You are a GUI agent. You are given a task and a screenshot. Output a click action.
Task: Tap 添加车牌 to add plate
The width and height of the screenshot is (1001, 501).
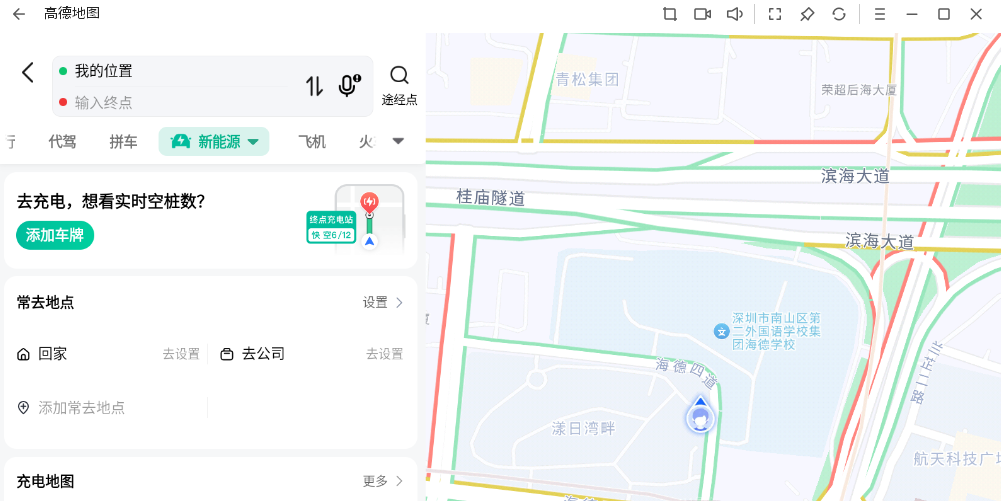pos(55,235)
